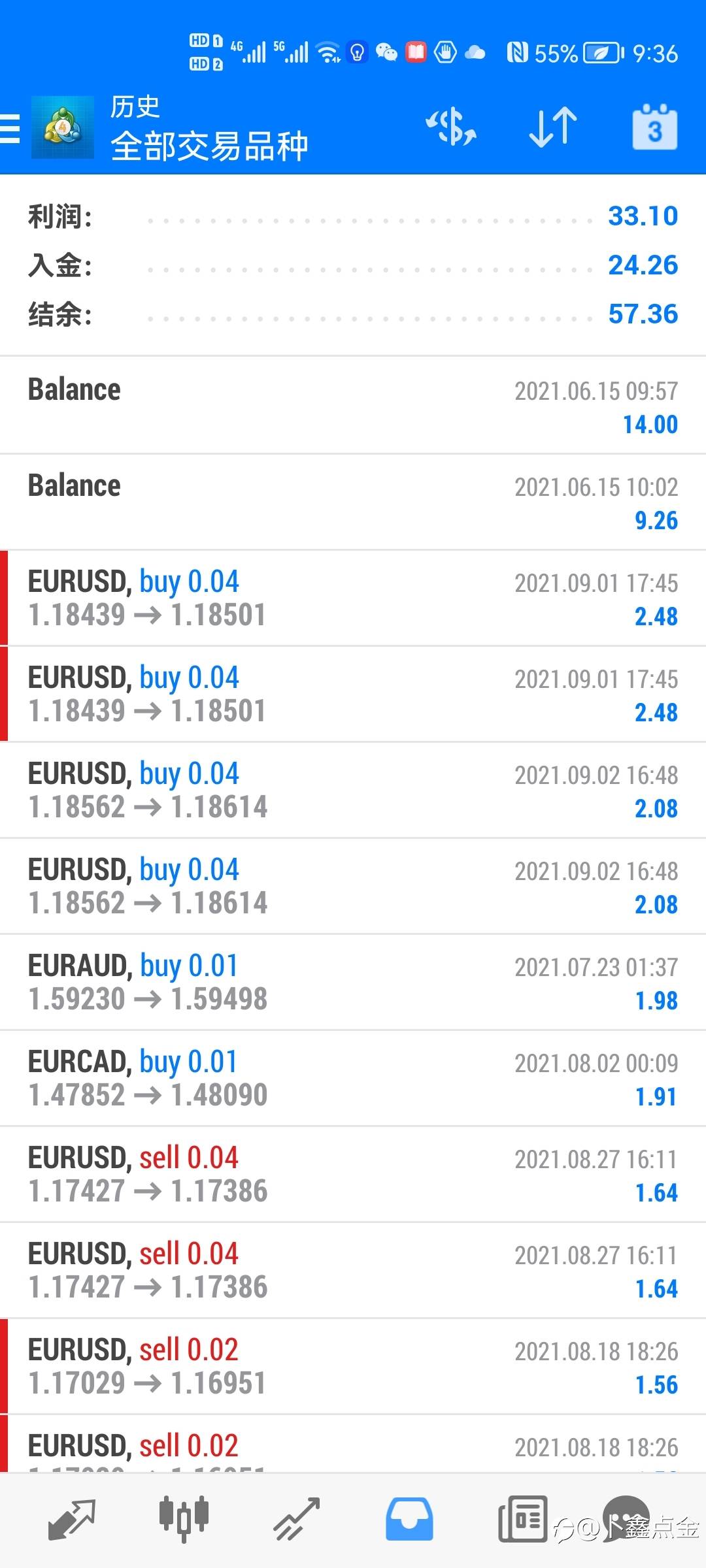This screenshot has height=1568, width=706.
Task: Switch to the quotes tab
Action: click(x=72, y=1519)
